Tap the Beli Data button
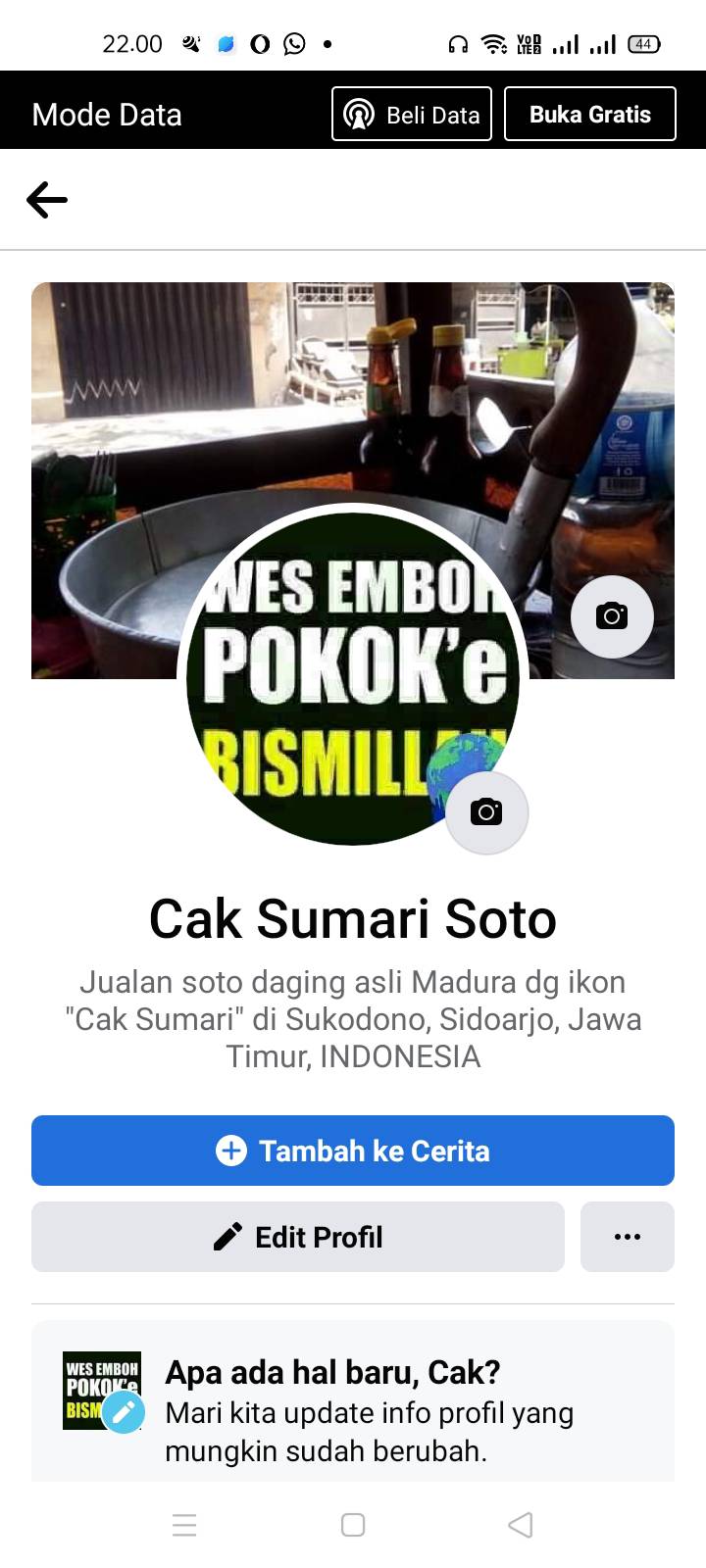The image size is (706, 1568). coord(412,115)
